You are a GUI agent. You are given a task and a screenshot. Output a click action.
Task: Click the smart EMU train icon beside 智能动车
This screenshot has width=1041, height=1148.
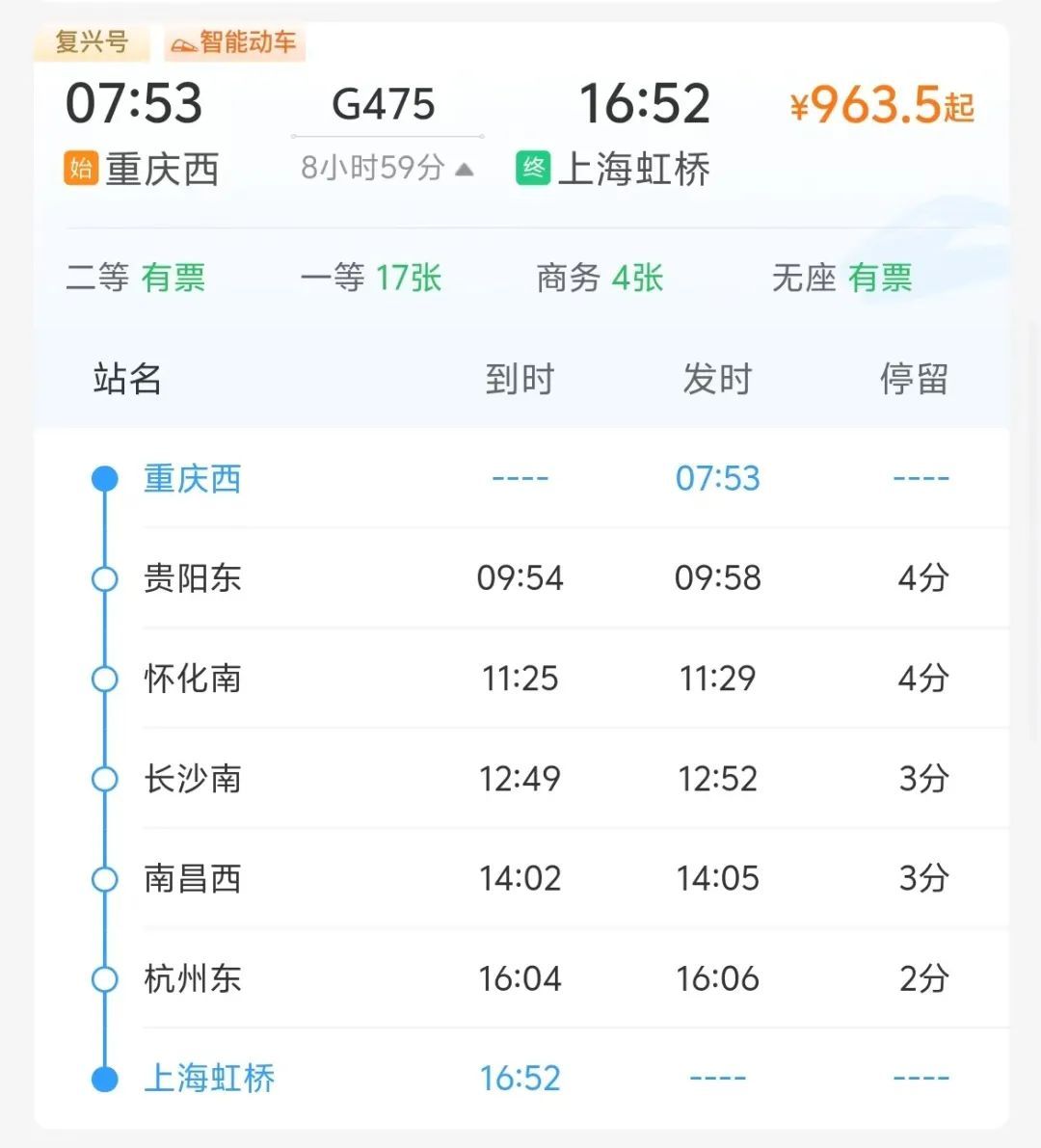pyautogui.click(x=184, y=43)
